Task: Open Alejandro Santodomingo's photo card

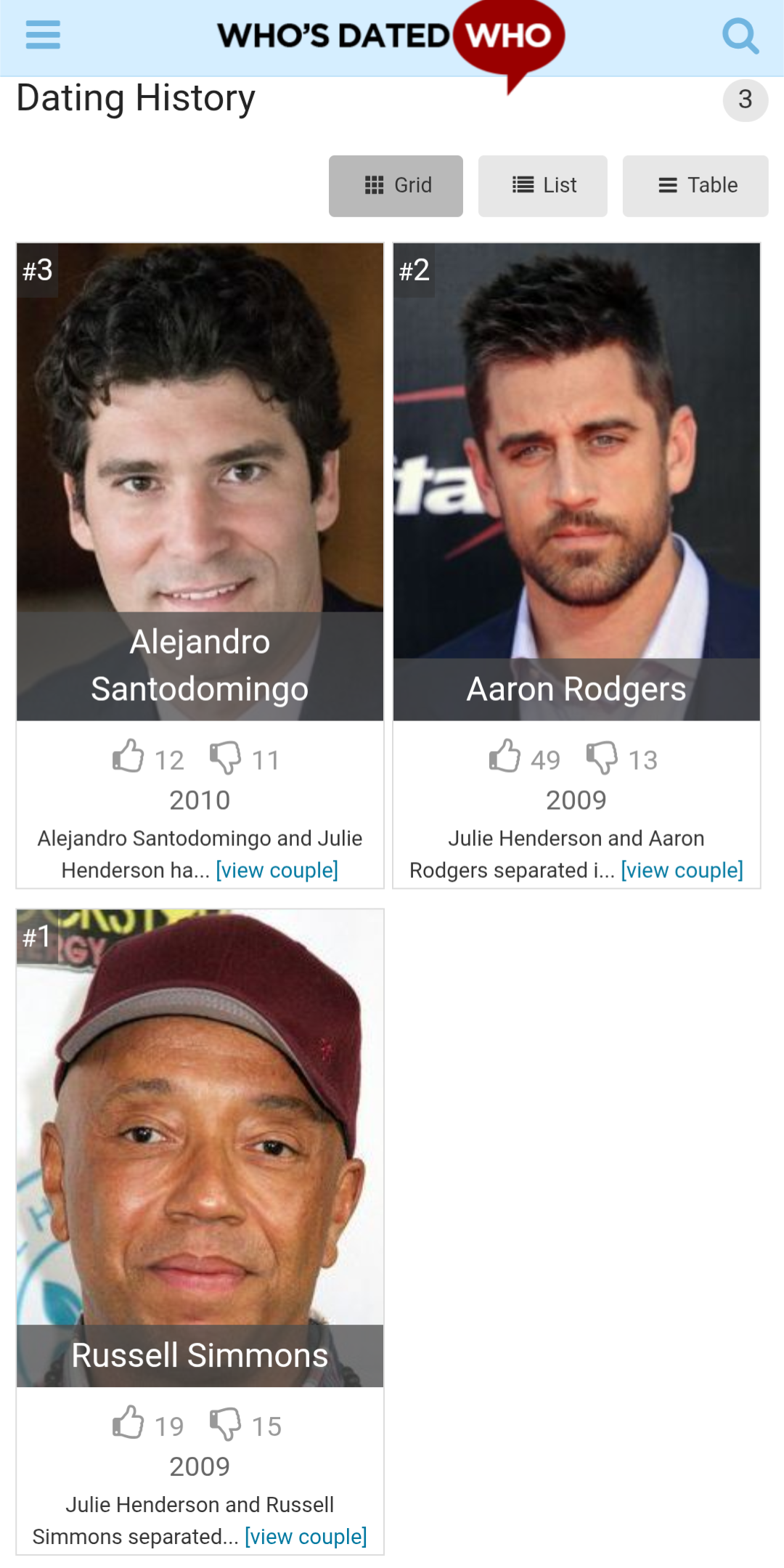Action: (x=200, y=482)
